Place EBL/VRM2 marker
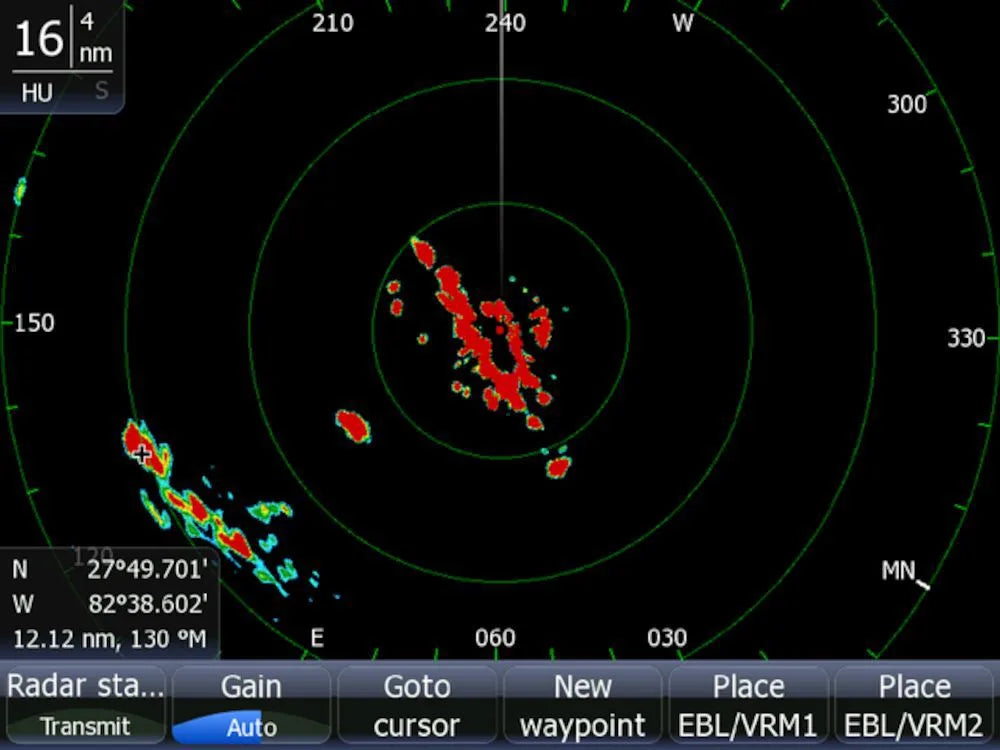 915,706
